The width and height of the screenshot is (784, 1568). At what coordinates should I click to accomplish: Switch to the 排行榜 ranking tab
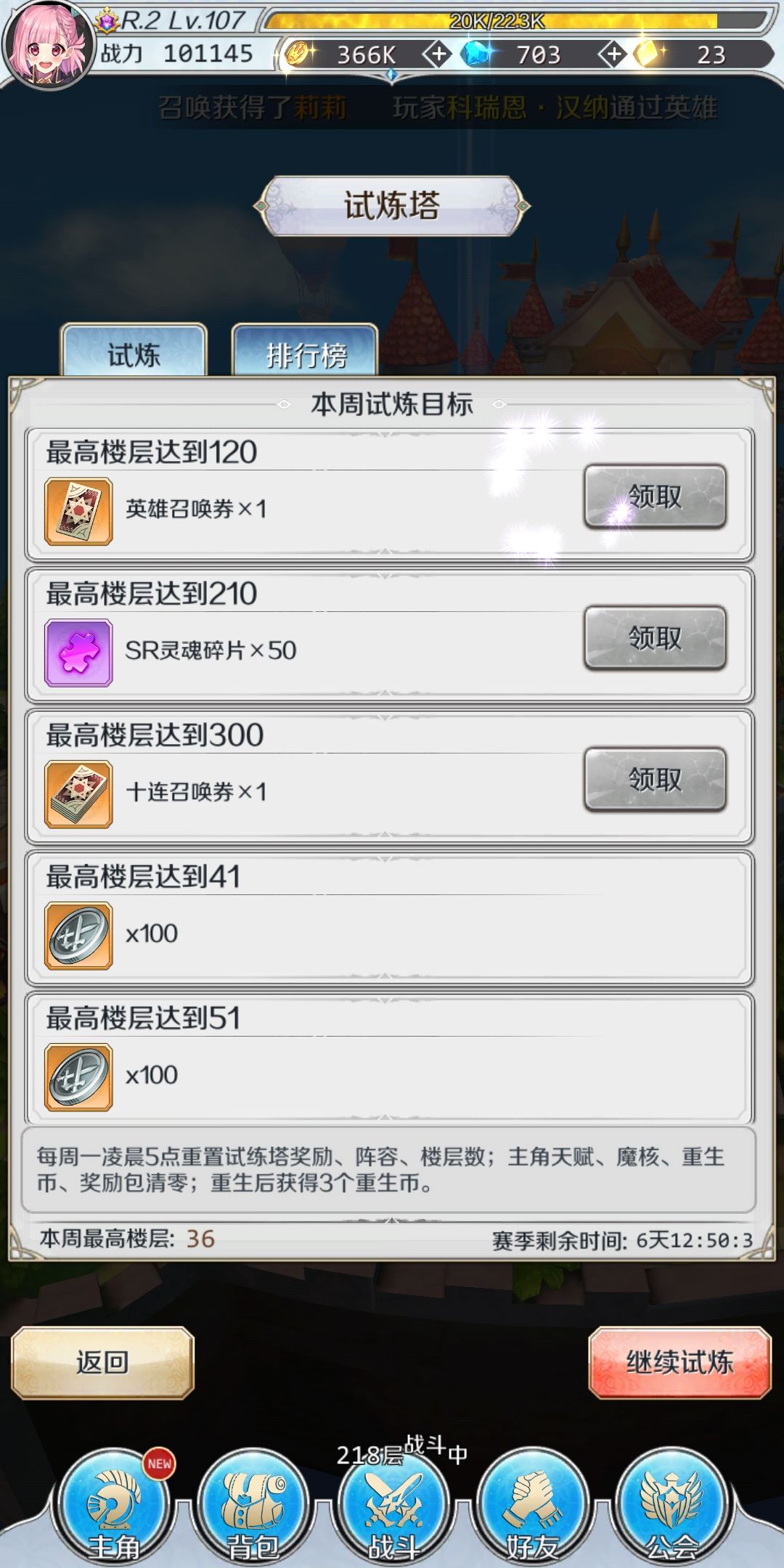pos(305,354)
